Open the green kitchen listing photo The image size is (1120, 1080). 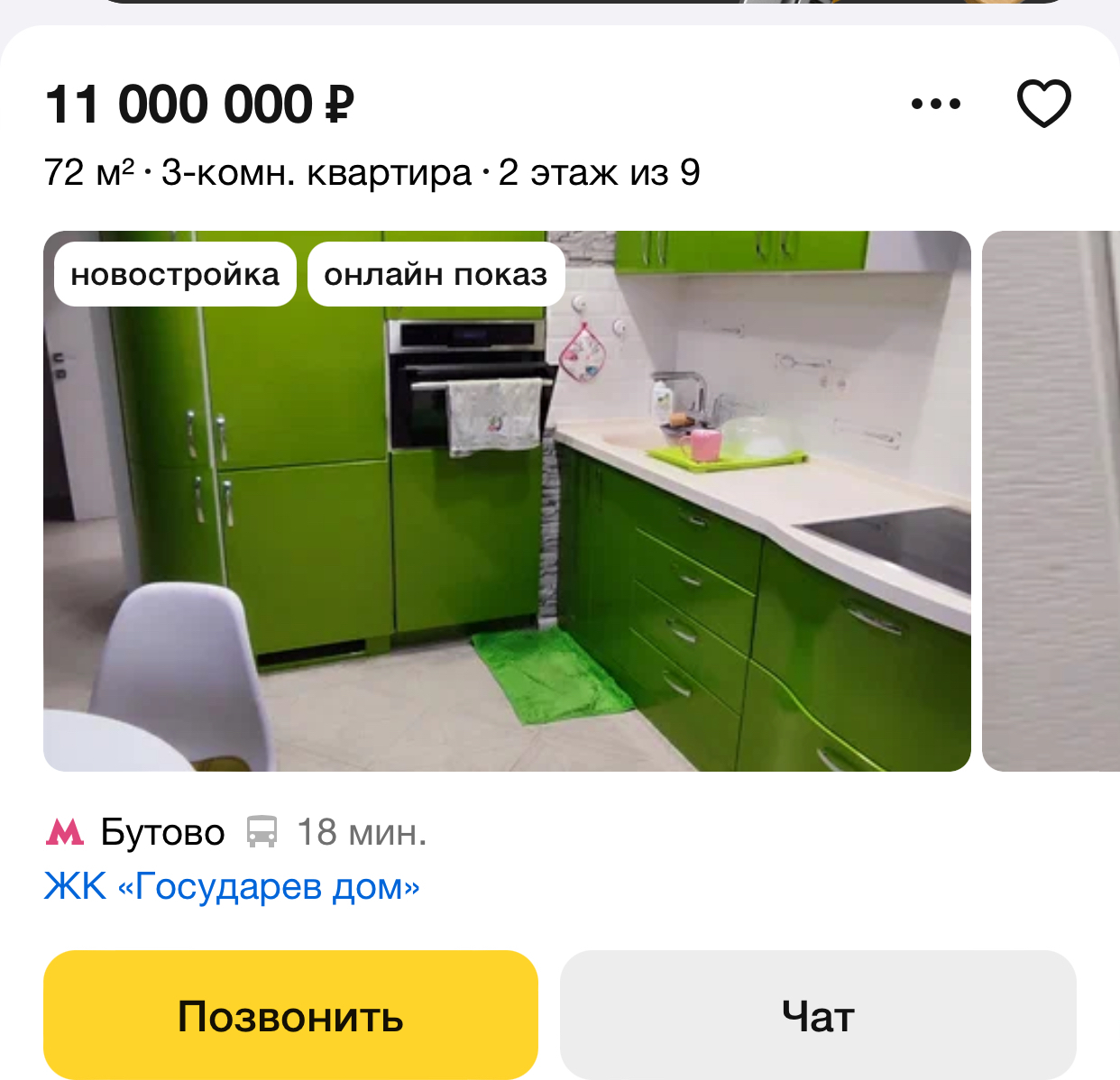coord(507,523)
